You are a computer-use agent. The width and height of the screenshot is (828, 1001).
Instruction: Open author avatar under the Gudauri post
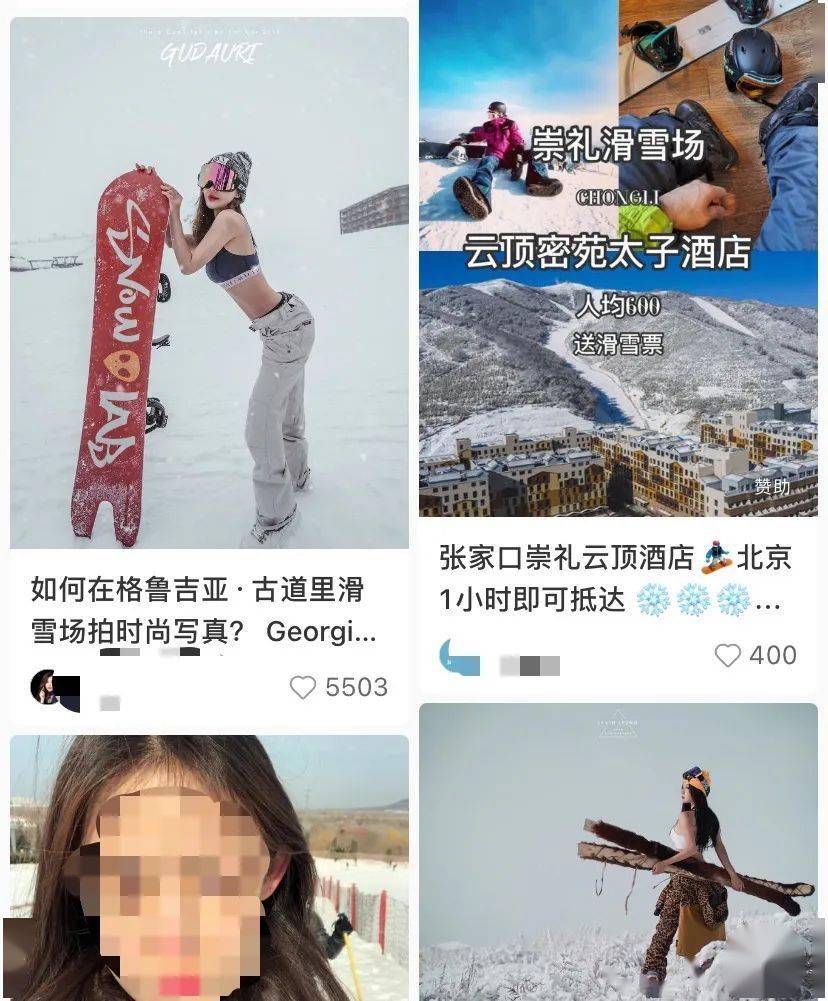coord(46,687)
